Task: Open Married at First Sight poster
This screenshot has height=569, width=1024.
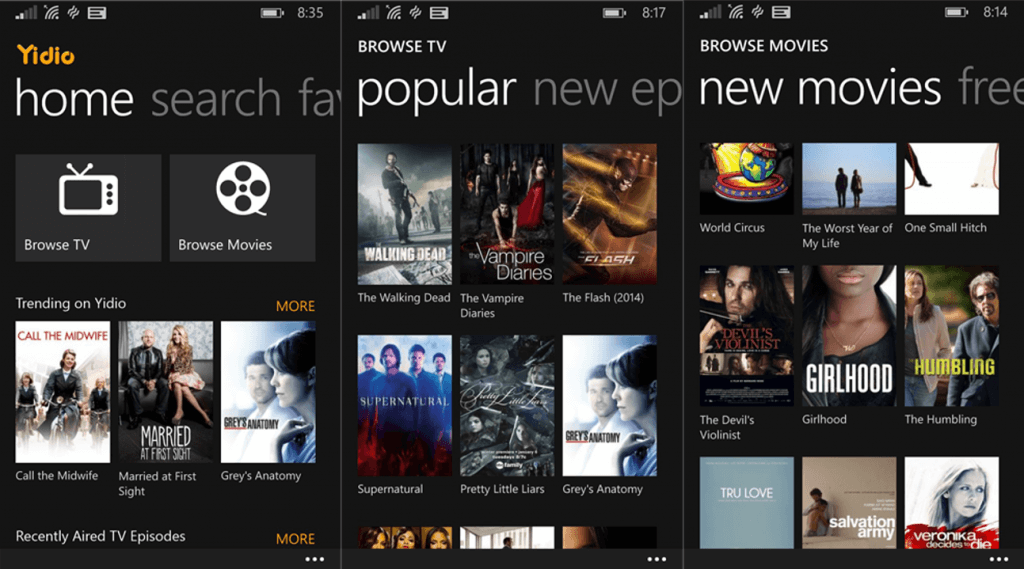Action: click(166, 391)
